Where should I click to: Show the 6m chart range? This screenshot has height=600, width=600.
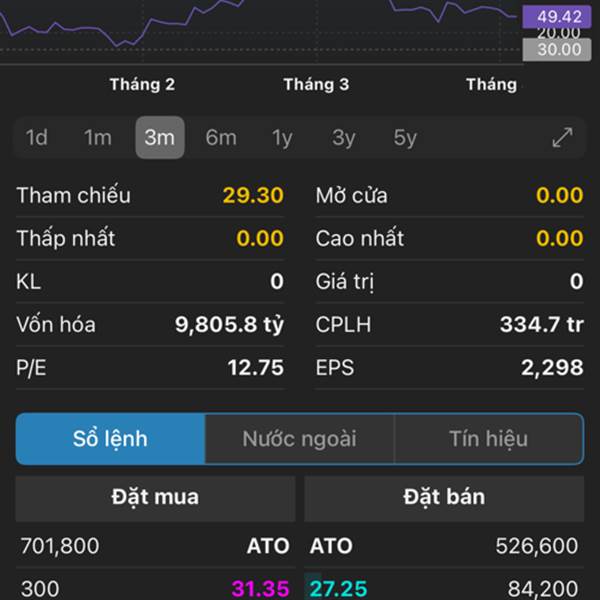click(221, 138)
